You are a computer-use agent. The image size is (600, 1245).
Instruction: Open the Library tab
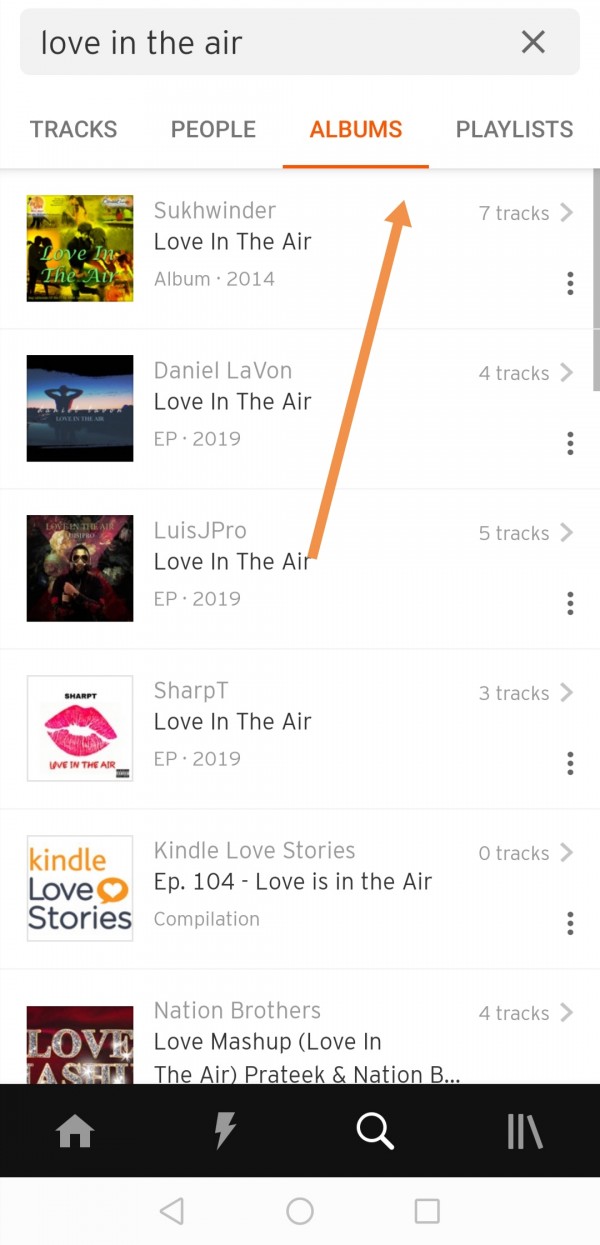[x=524, y=1131]
